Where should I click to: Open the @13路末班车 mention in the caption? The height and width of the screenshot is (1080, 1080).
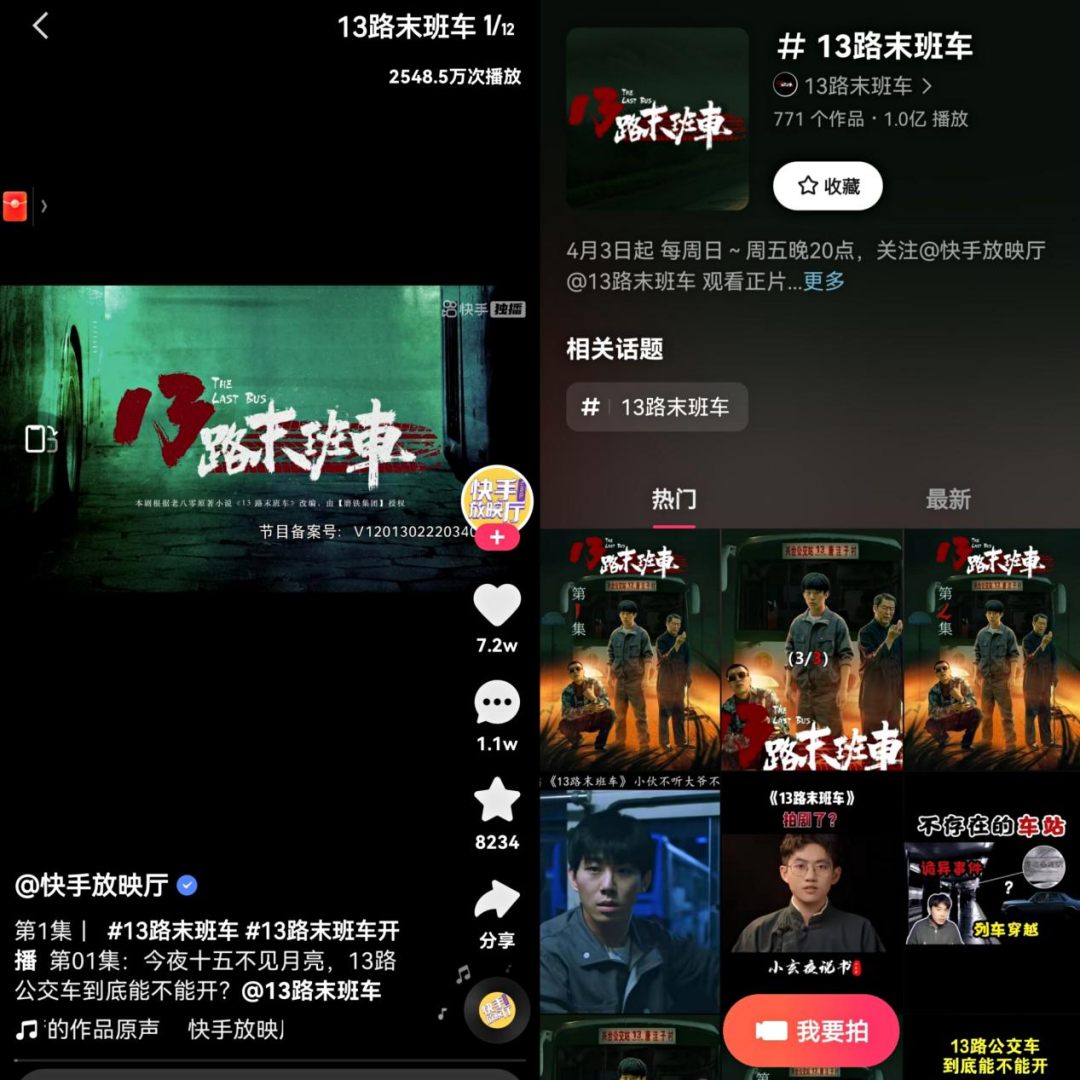[x=312, y=991]
